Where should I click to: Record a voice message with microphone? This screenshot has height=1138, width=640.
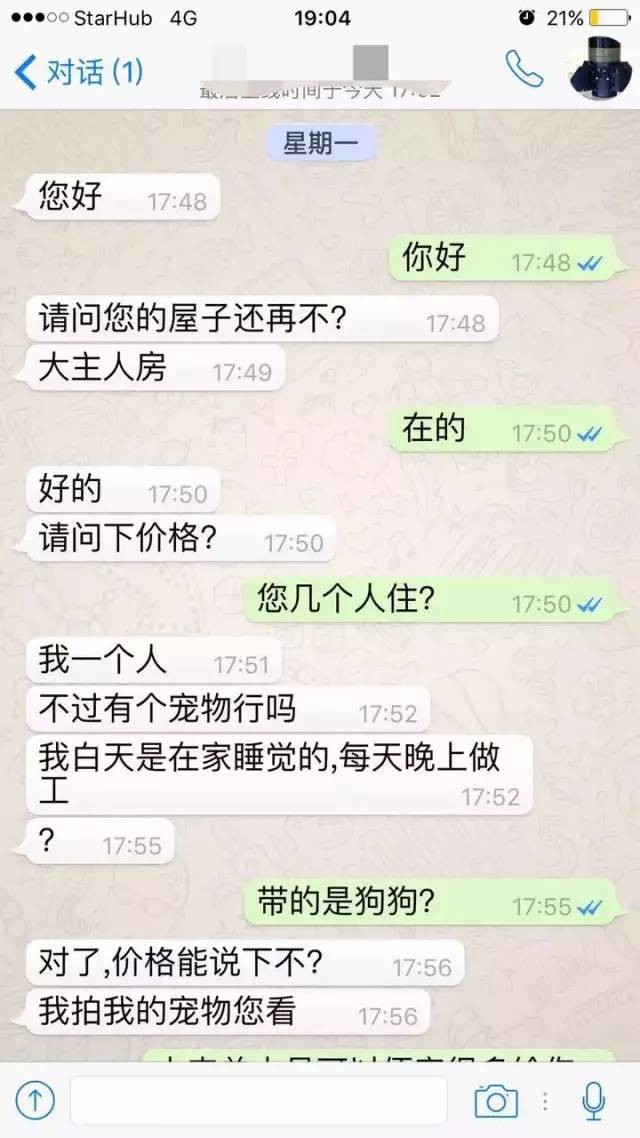click(x=593, y=1100)
